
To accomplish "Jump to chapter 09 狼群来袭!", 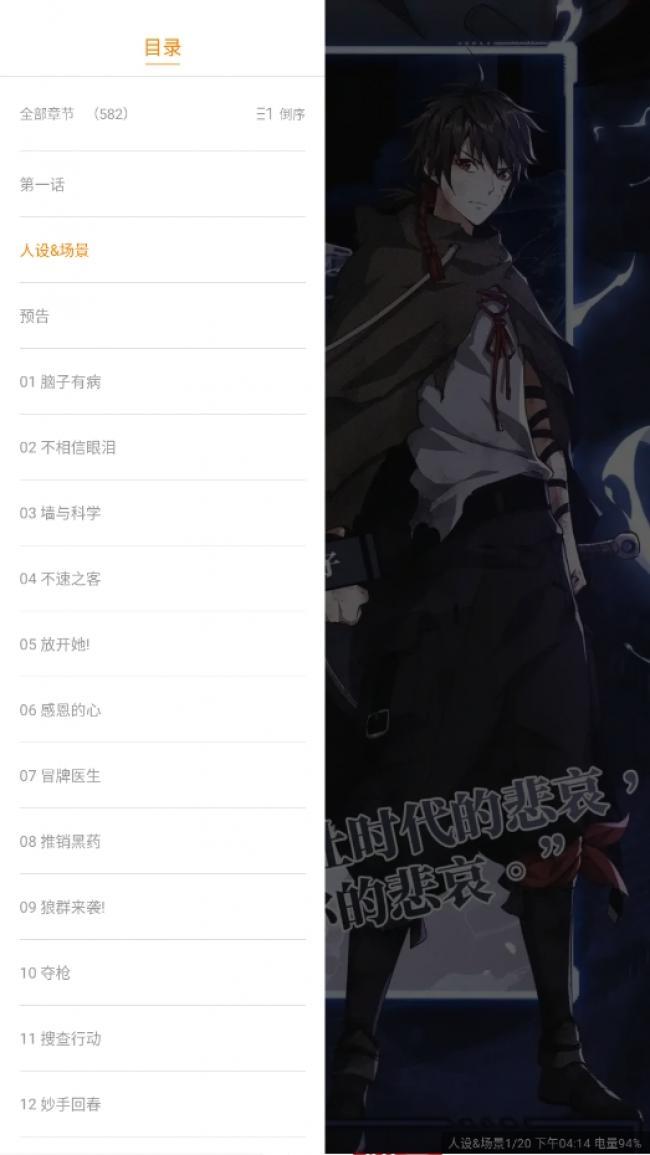I will (62, 908).
